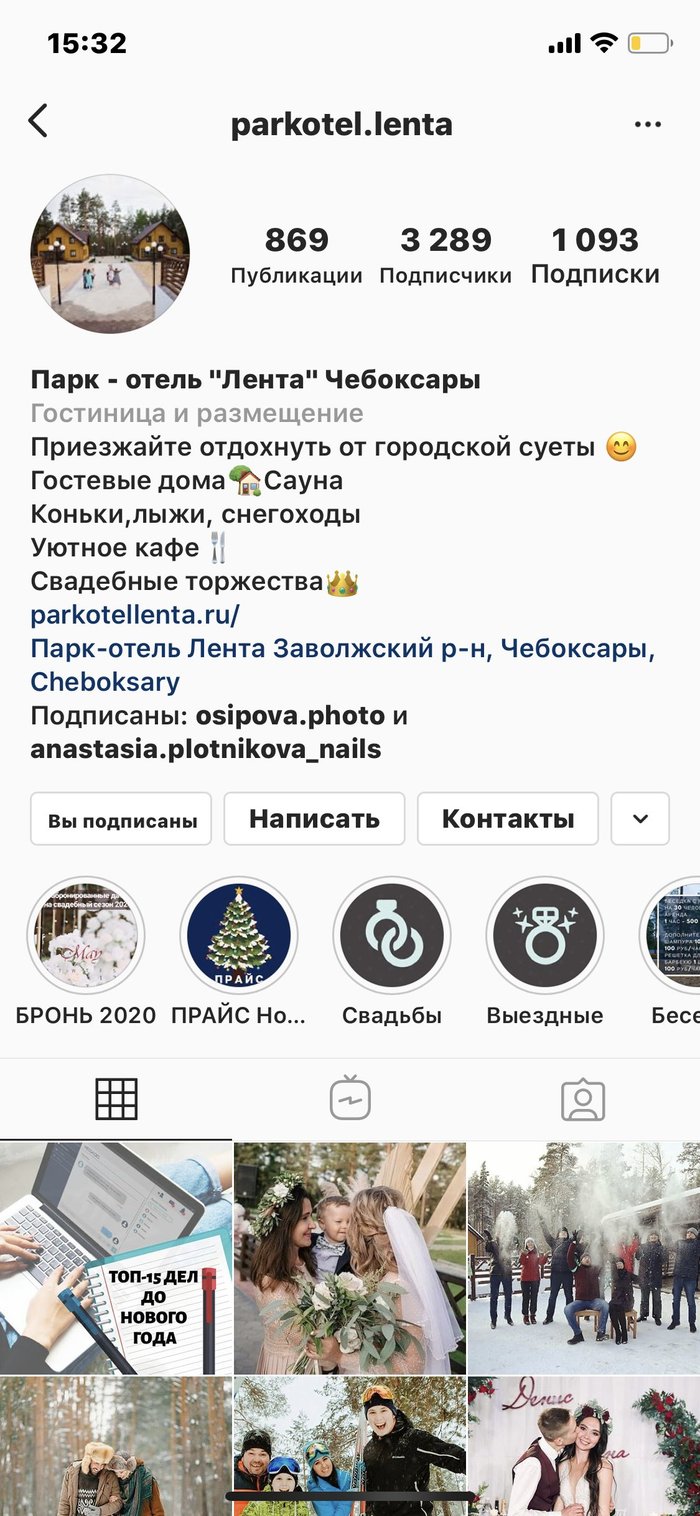
Task: Open the БРОНЬ 2020 story highlight
Action: click(x=86, y=937)
